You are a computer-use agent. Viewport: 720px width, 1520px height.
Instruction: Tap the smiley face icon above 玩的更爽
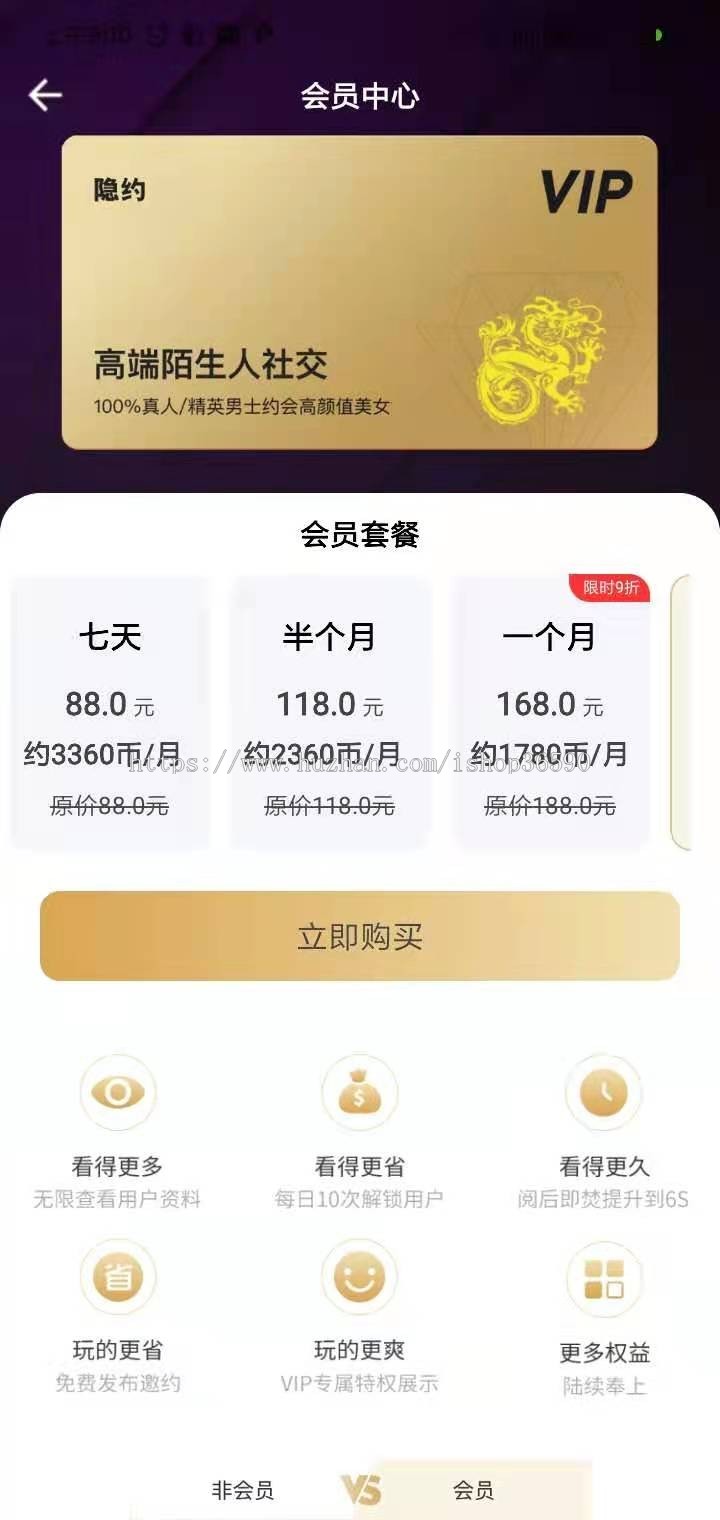pyautogui.click(x=361, y=1278)
